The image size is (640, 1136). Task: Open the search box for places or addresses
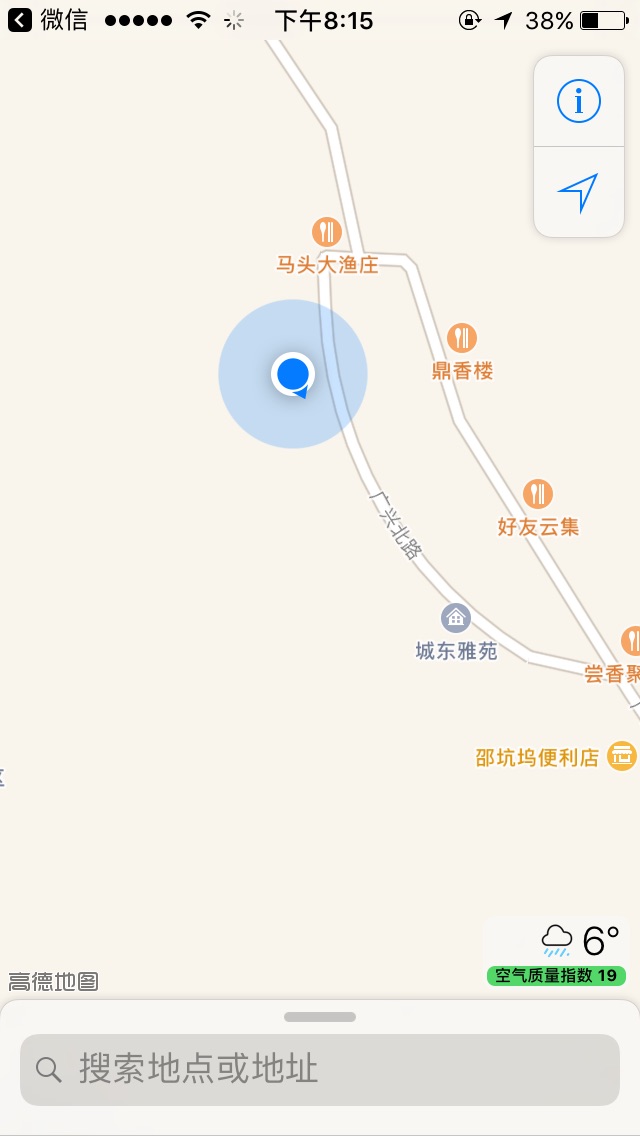320,1069
